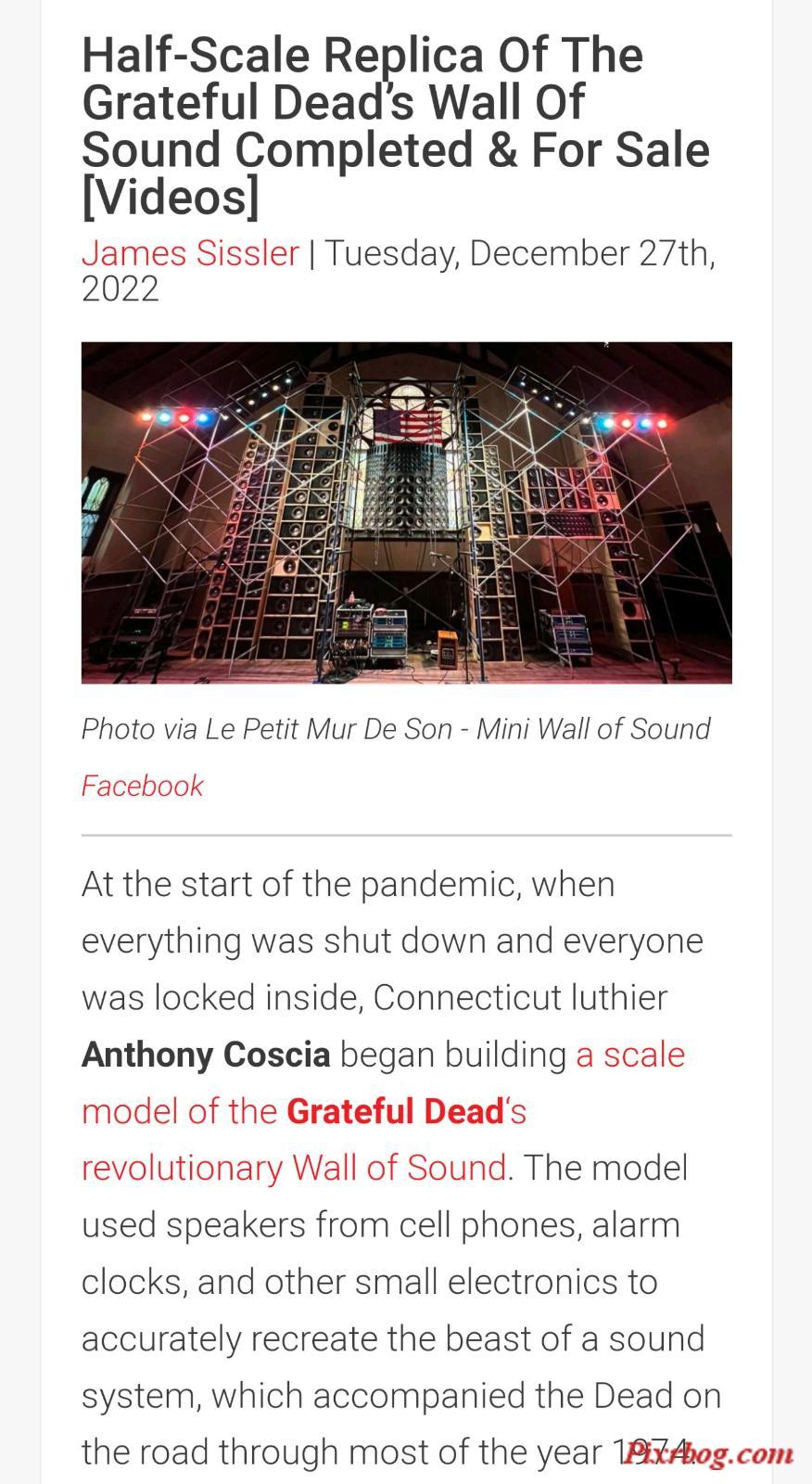The height and width of the screenshot is (1484, 812).
Task: Open the Wall of Sound replica photo
Action: (x=406, y=512)
